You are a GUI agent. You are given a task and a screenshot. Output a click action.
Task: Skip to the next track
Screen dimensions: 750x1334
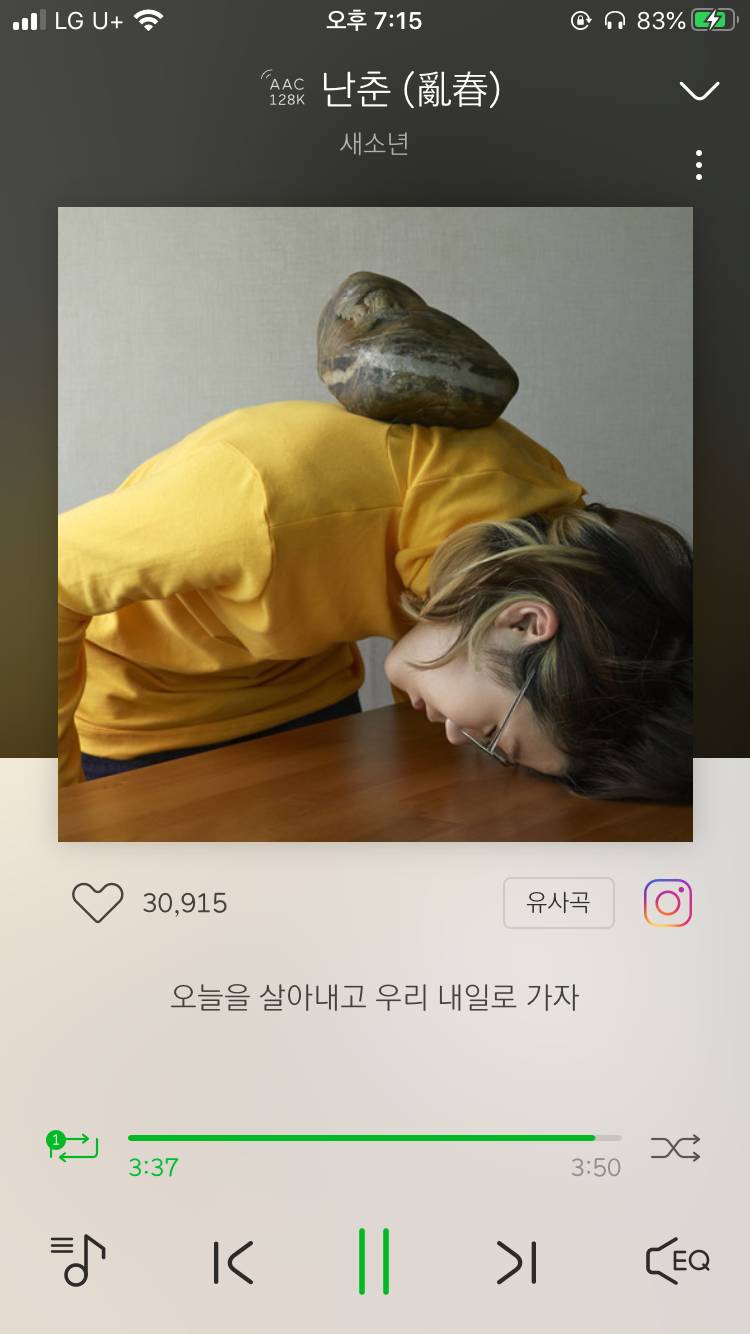pyautogui.click(x=517, y=1262)
